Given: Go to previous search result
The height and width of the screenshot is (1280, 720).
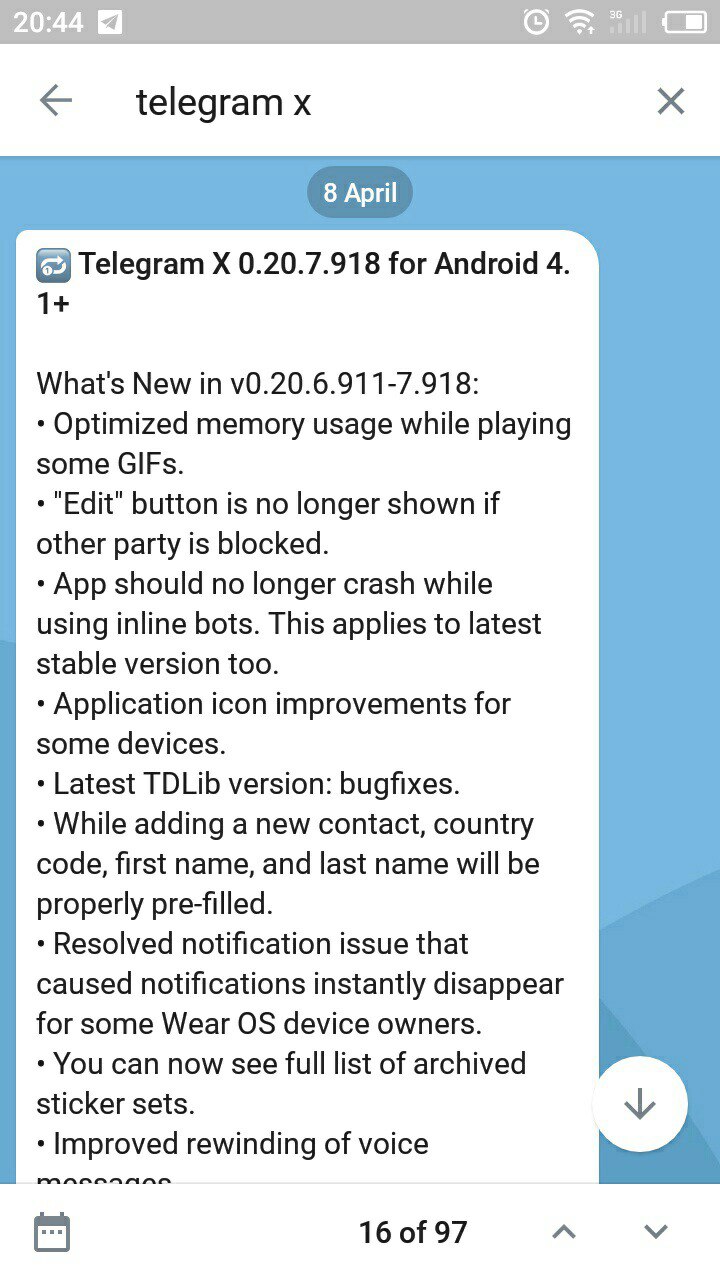Looking at the screenshot, I should tap(564, 1232).
